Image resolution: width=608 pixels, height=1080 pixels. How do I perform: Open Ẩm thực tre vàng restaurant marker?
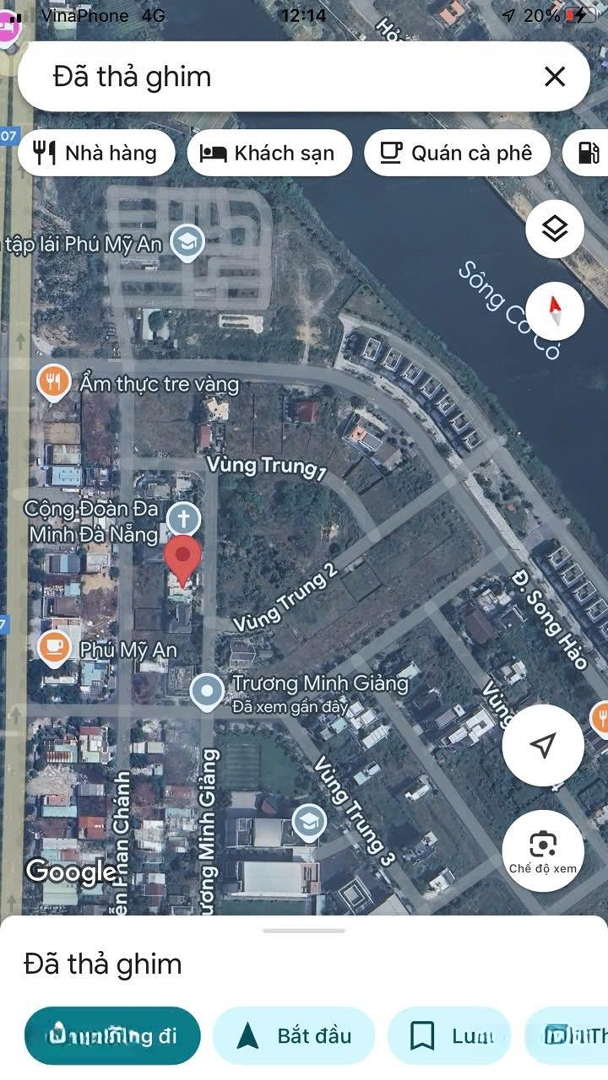tap(54, 382)
